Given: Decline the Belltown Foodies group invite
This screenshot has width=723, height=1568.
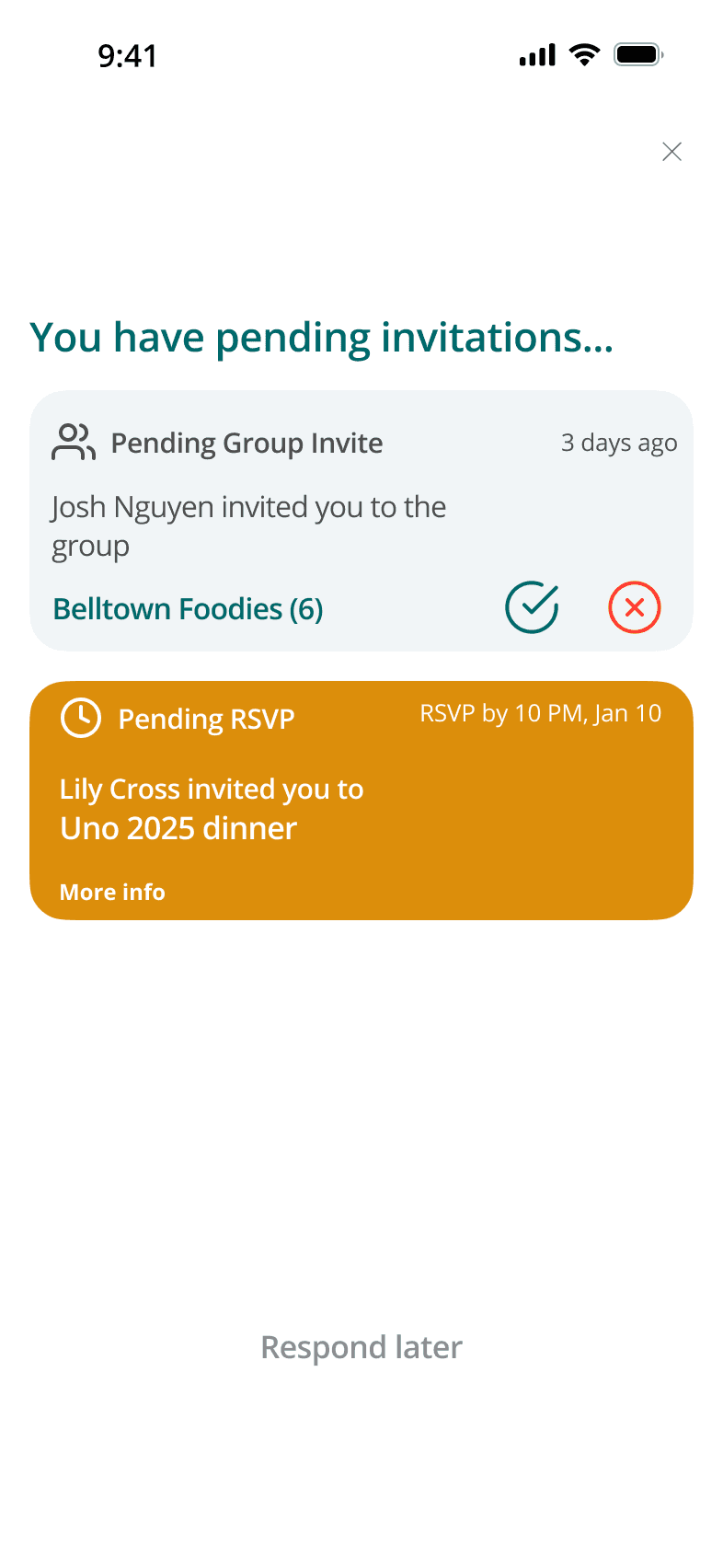Looking at the screenshot, I should [x=634, y=607].
